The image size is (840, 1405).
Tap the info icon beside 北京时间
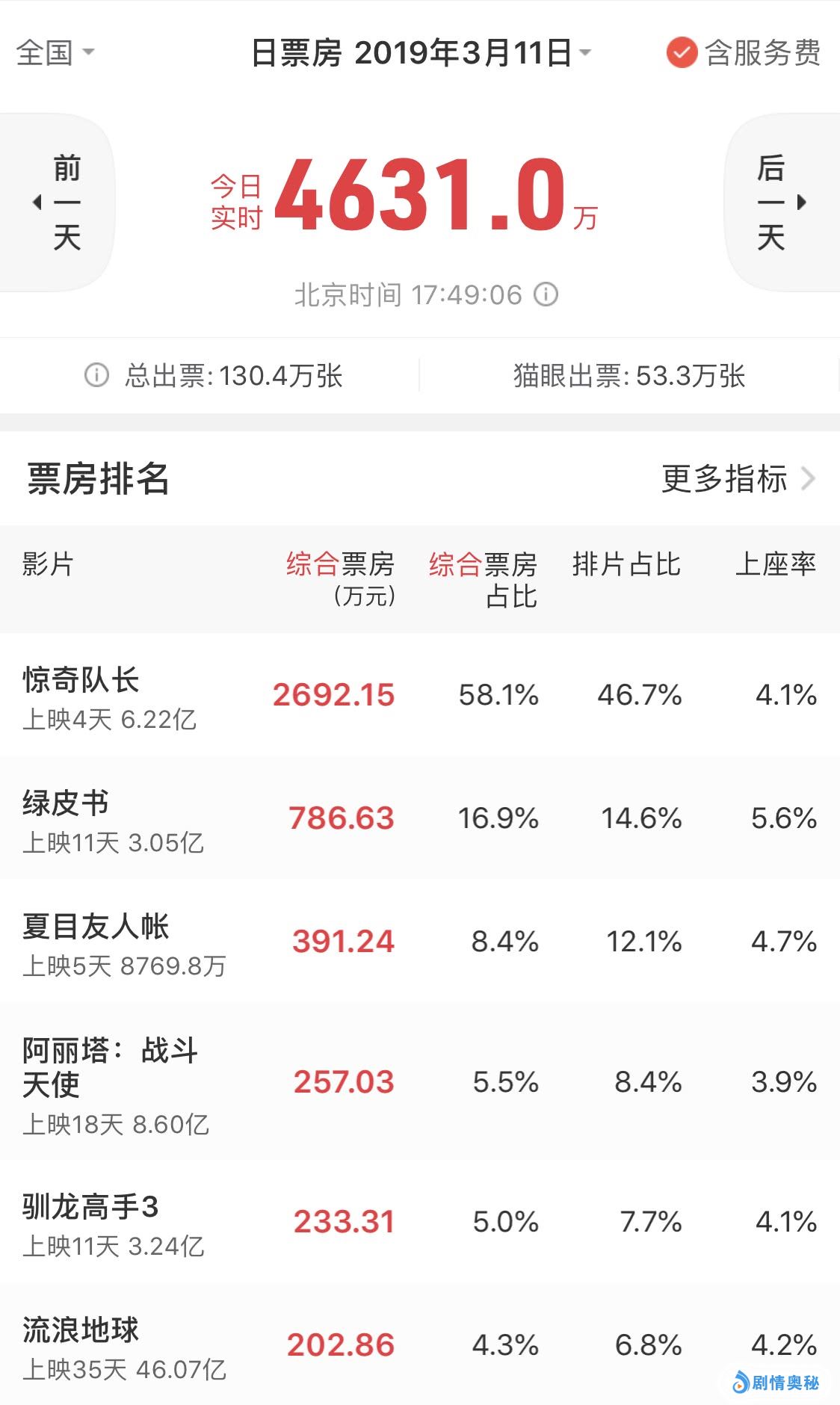coord(546,294)
